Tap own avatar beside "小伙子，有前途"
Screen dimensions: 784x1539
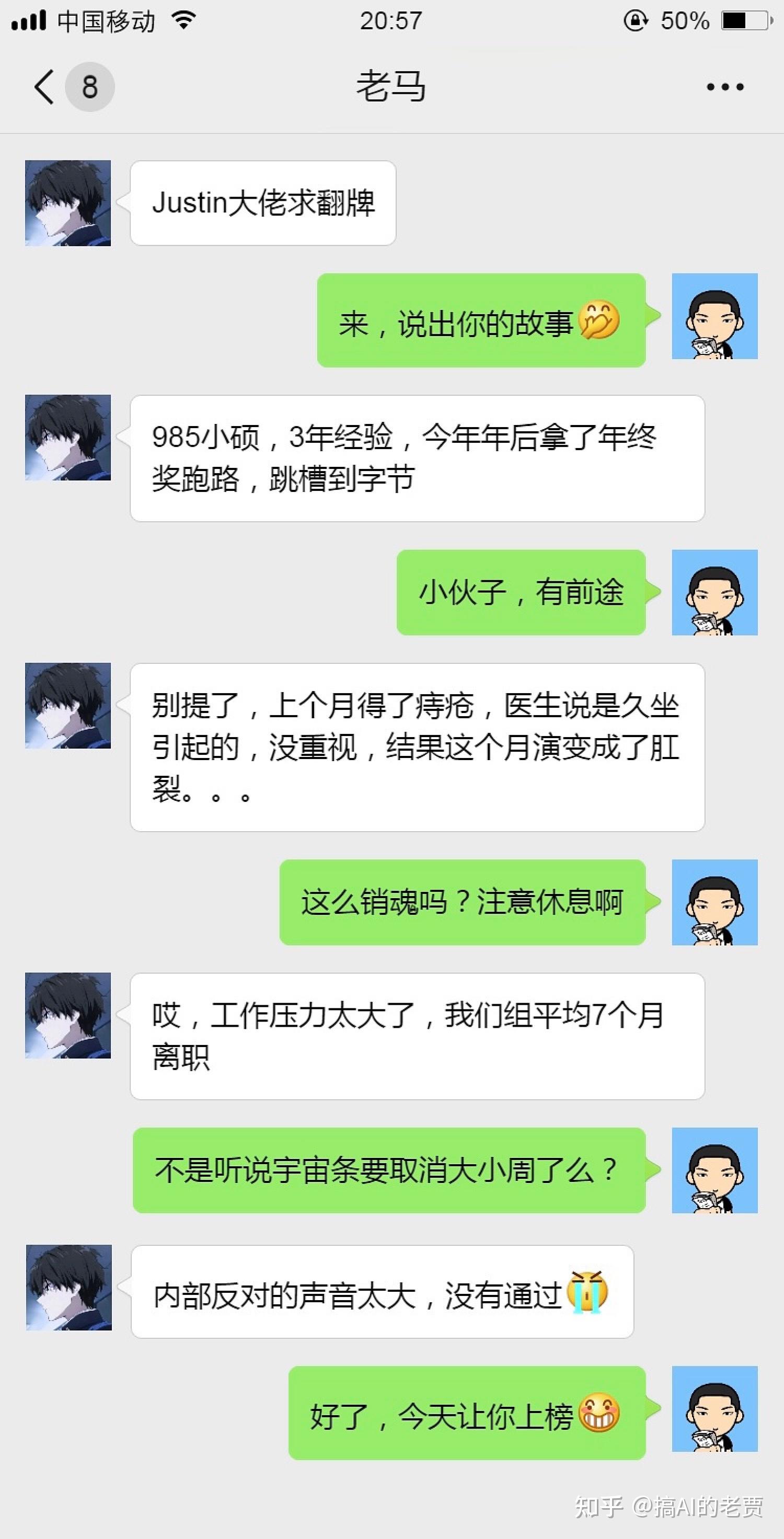point(714,593)
